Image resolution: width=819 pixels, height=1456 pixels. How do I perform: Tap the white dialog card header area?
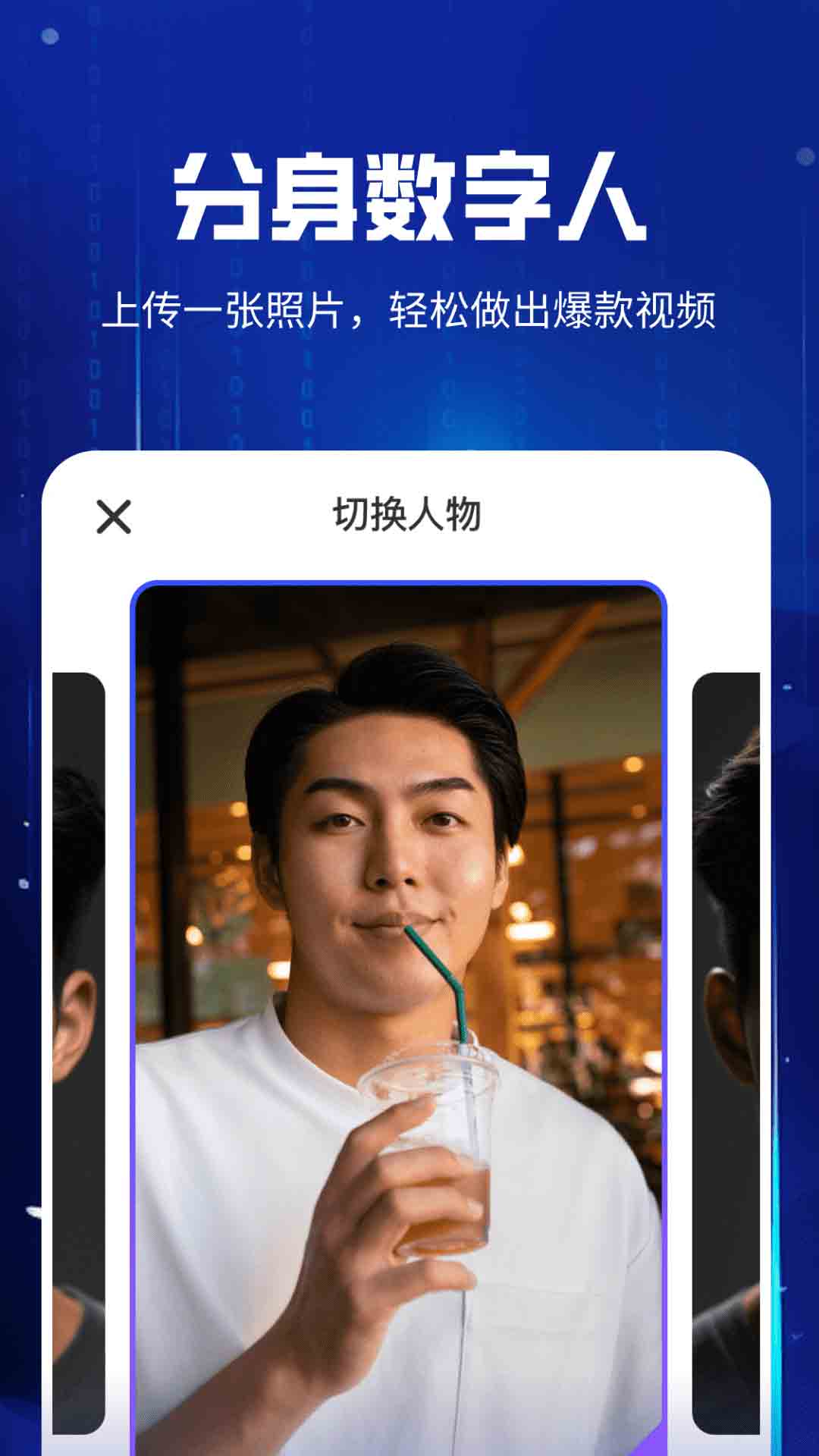tap(409, 514)
